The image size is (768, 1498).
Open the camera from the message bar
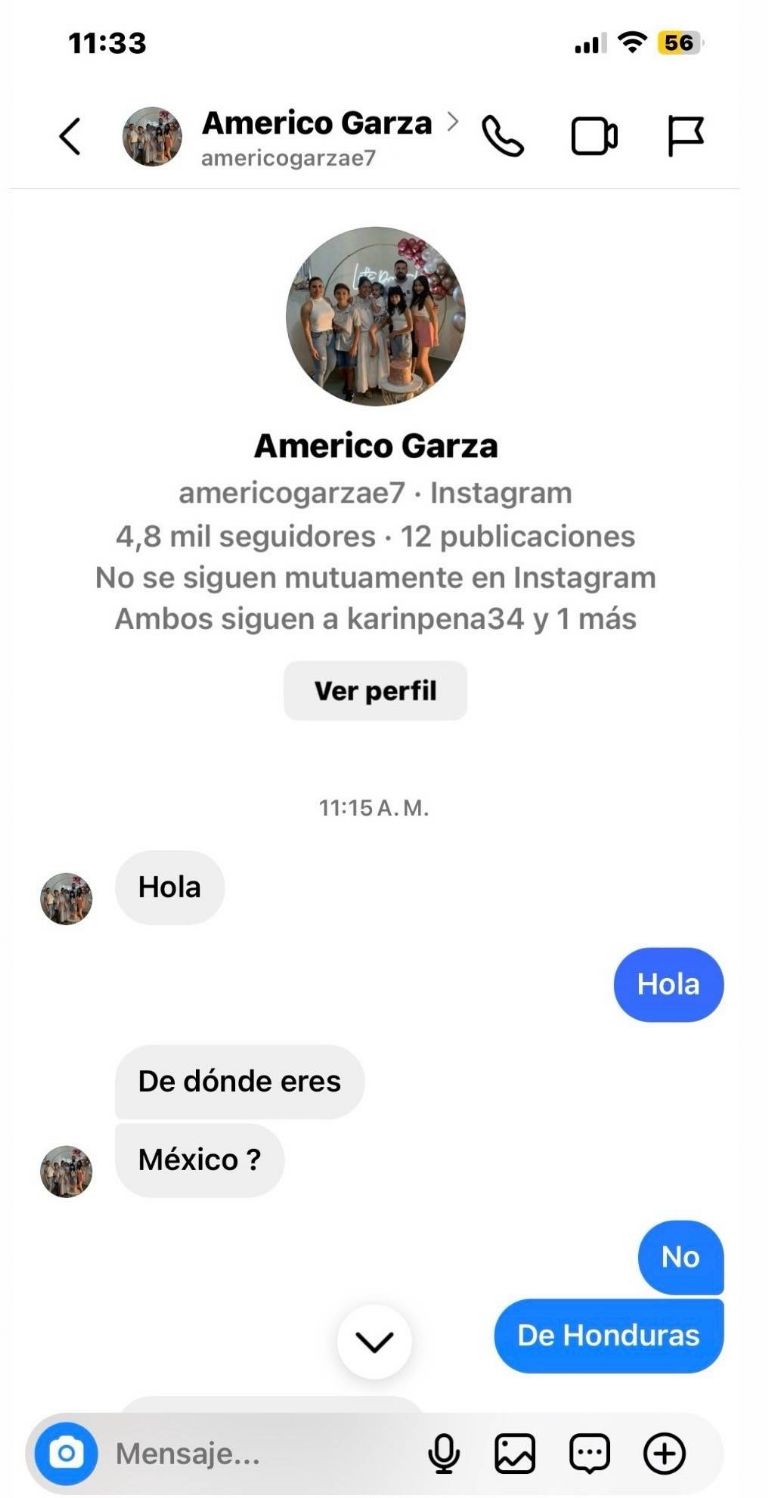tap(67, 1453)
